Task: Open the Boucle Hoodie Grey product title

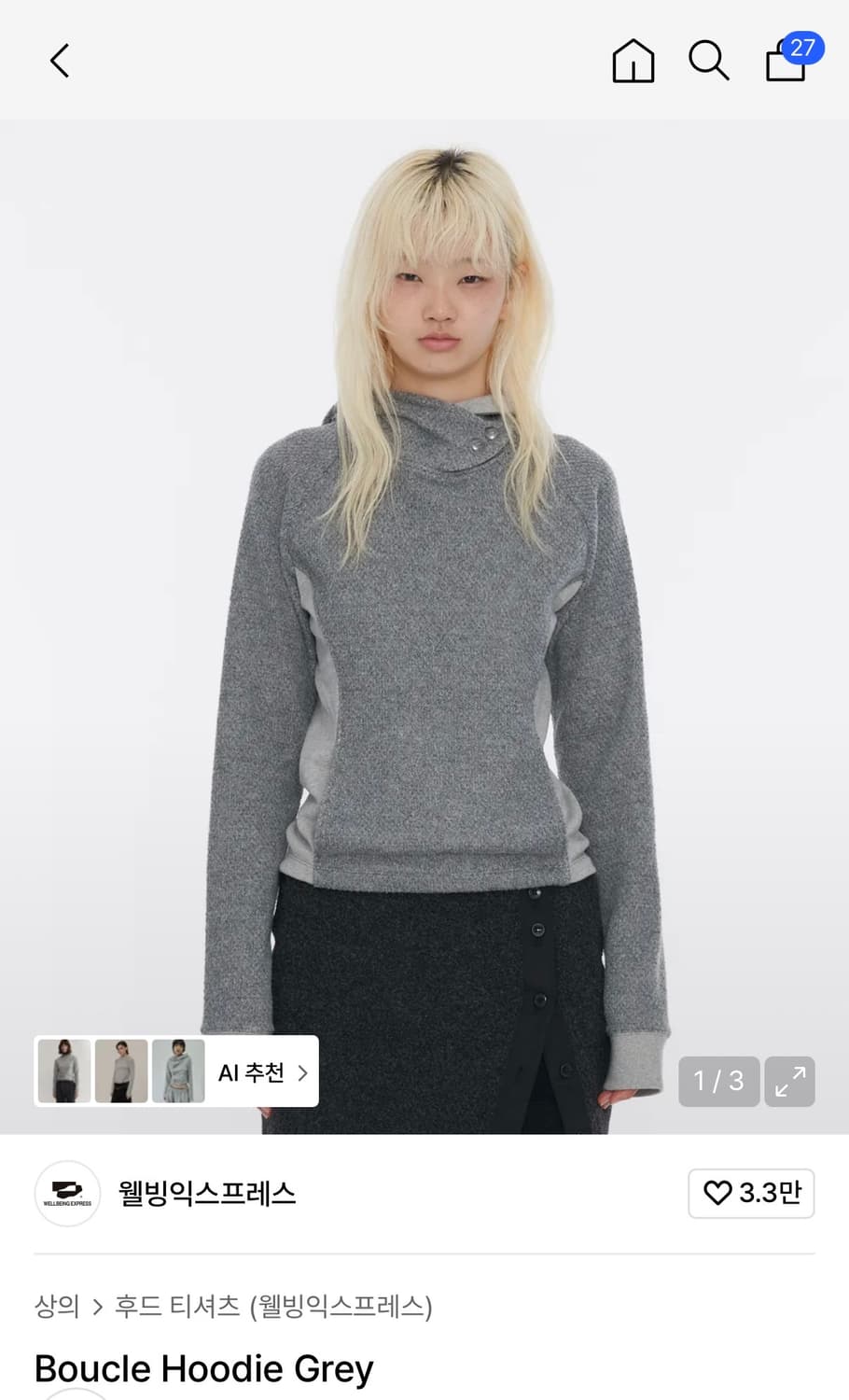Action: click(203, 1368)
